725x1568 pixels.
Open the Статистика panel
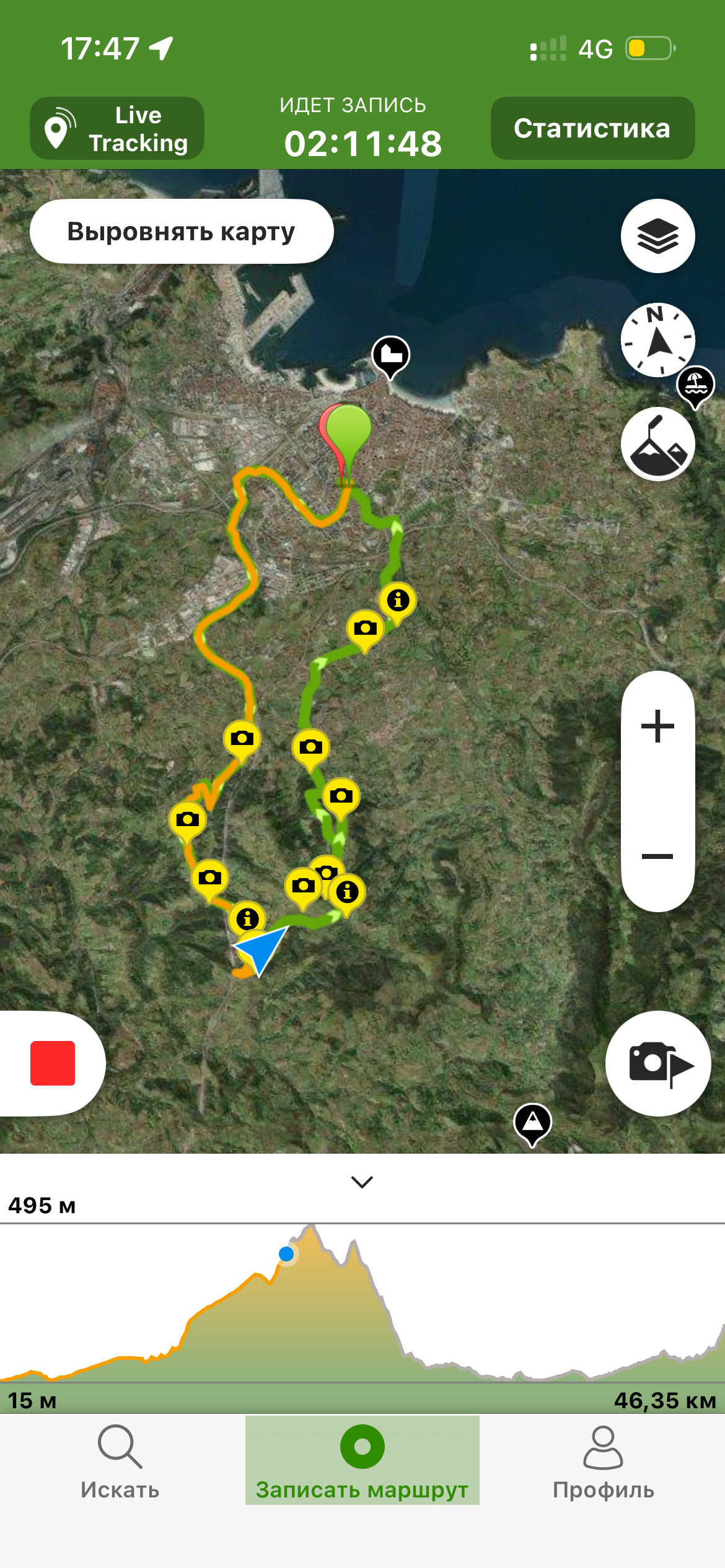tap(592, 128)
